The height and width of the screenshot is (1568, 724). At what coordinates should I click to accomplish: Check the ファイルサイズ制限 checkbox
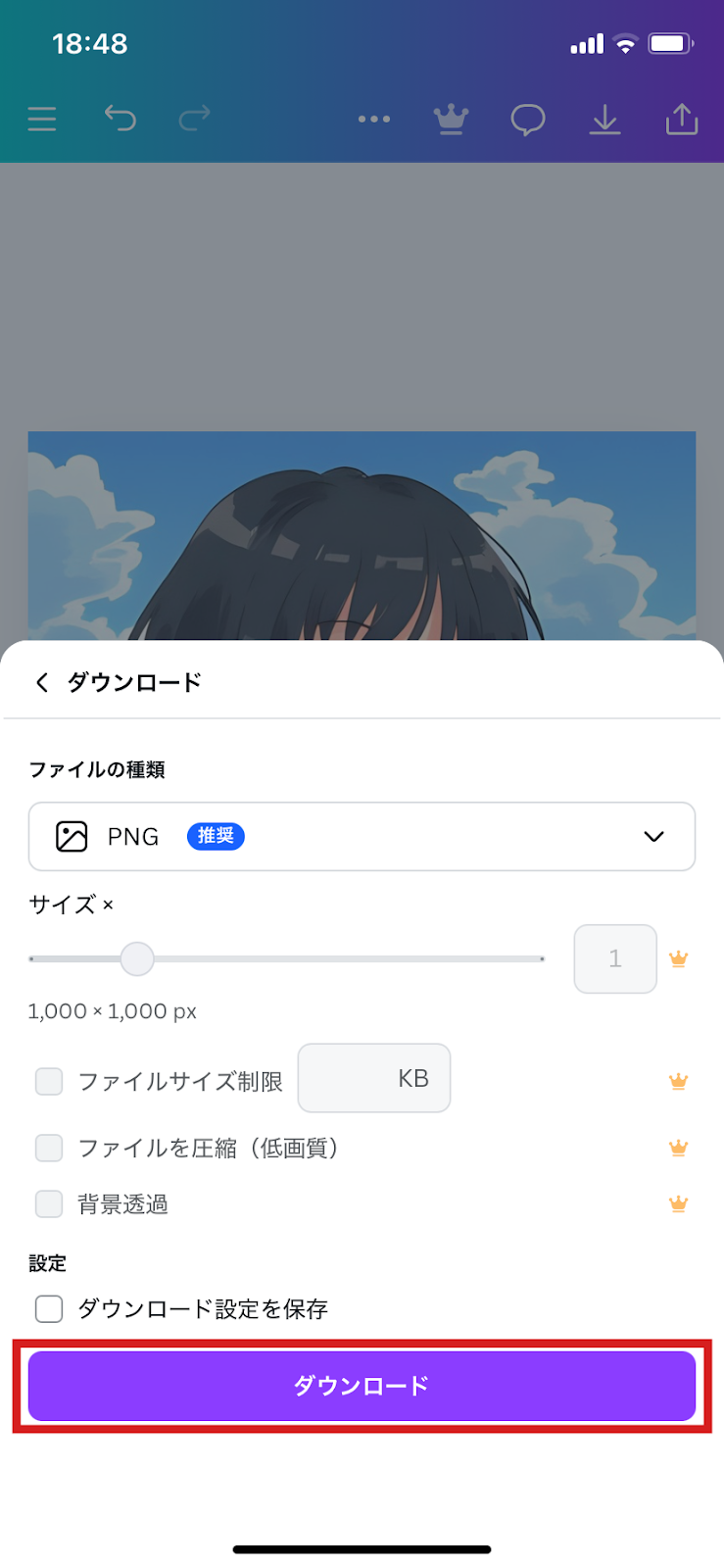(49, 1081)
